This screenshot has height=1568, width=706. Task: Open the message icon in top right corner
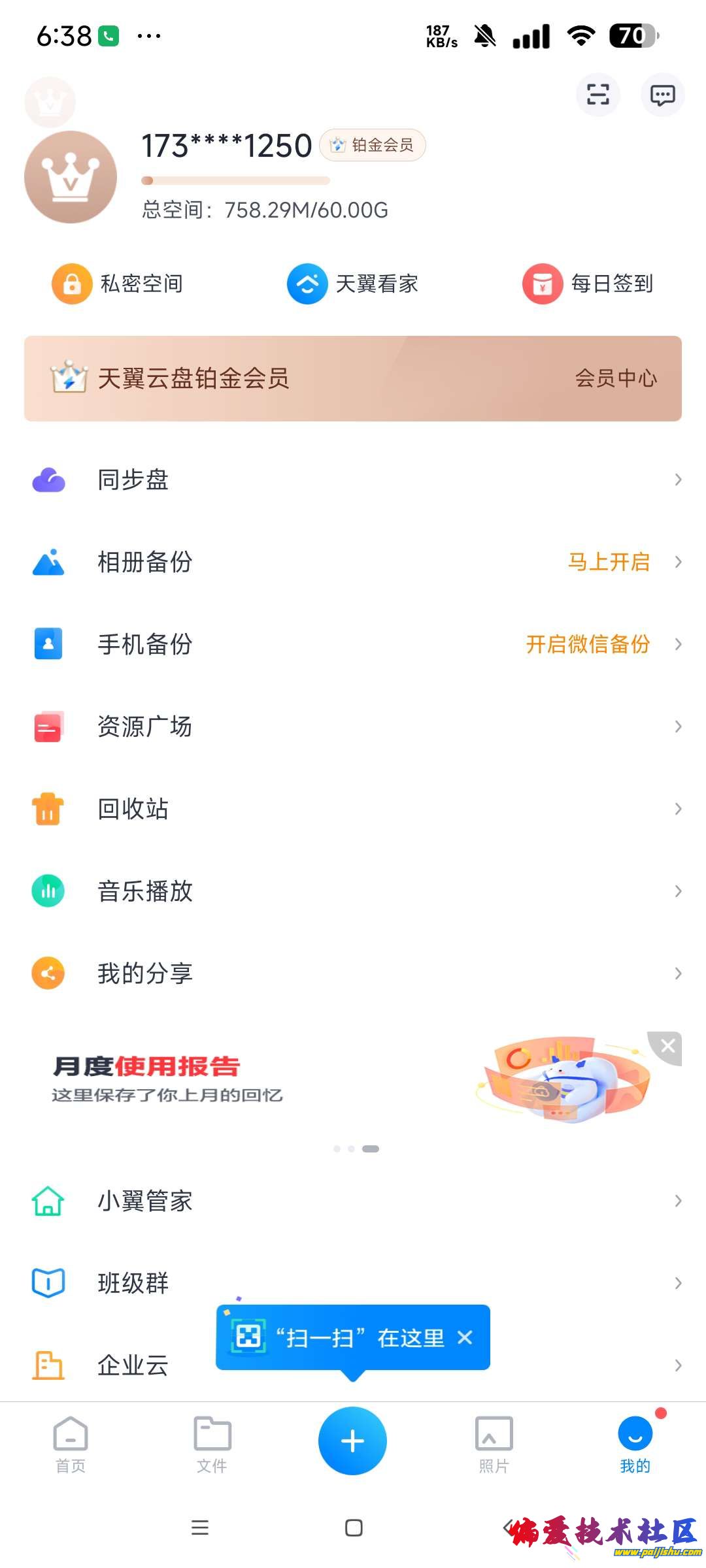[x=662, y=95]
